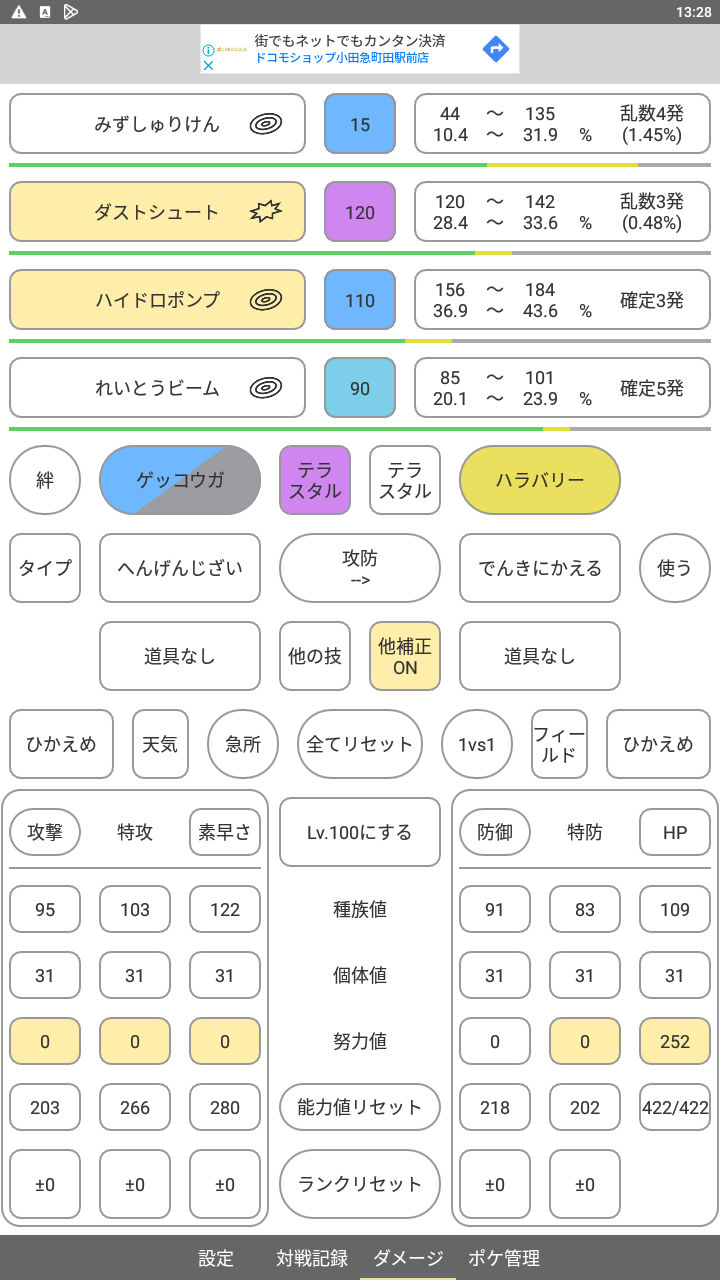Tap 全てリセット to reset everything
Viewport: 720px width, 1280px height.
click(x=360, y=744)
